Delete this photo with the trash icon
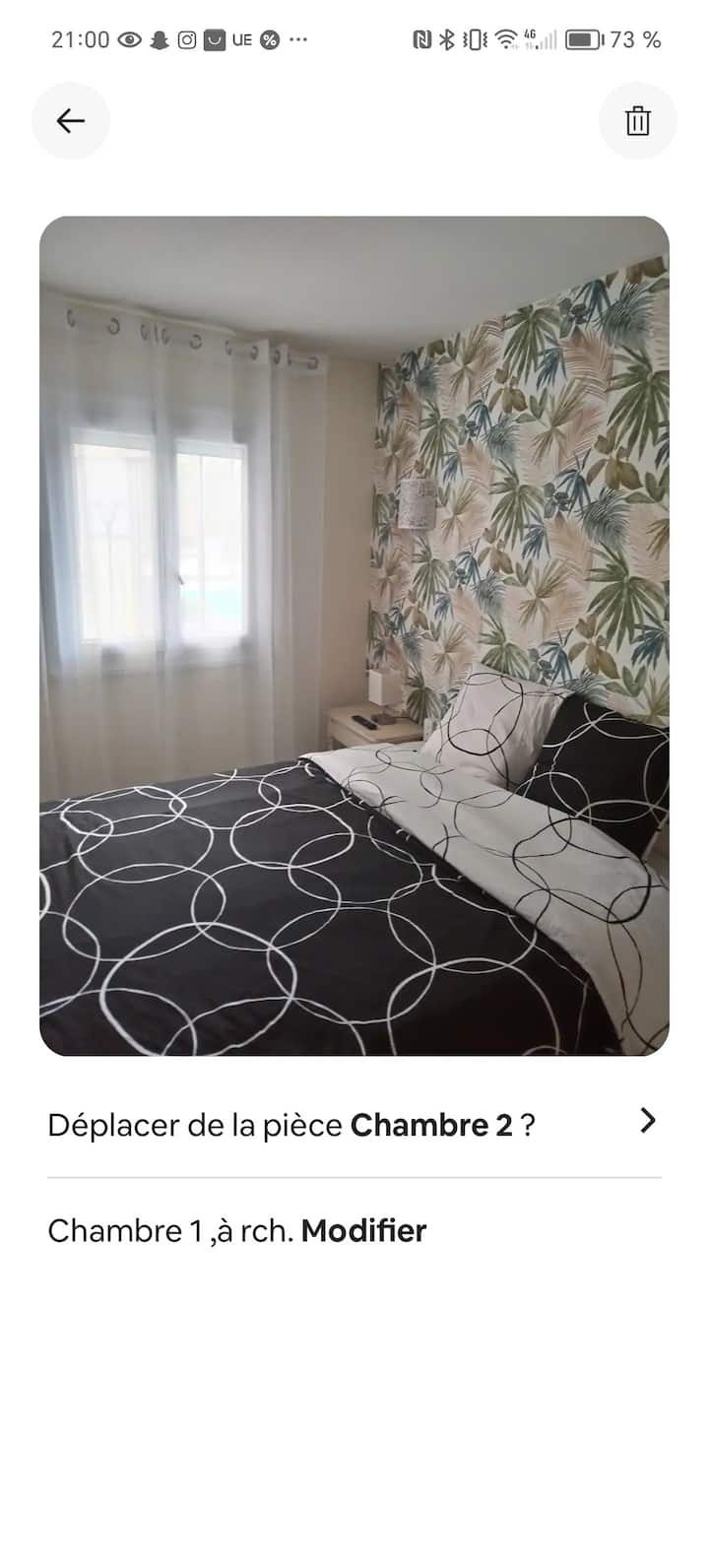The image size is (709, 1568). 637,121
